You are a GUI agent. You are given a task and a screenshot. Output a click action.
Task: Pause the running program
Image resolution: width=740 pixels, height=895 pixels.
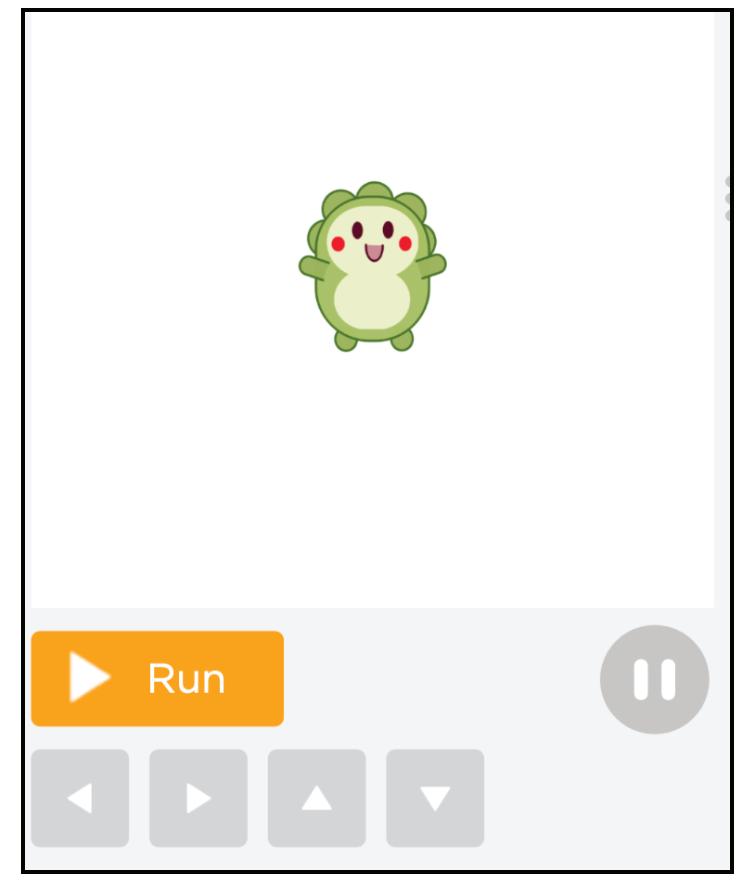(654, 679)
